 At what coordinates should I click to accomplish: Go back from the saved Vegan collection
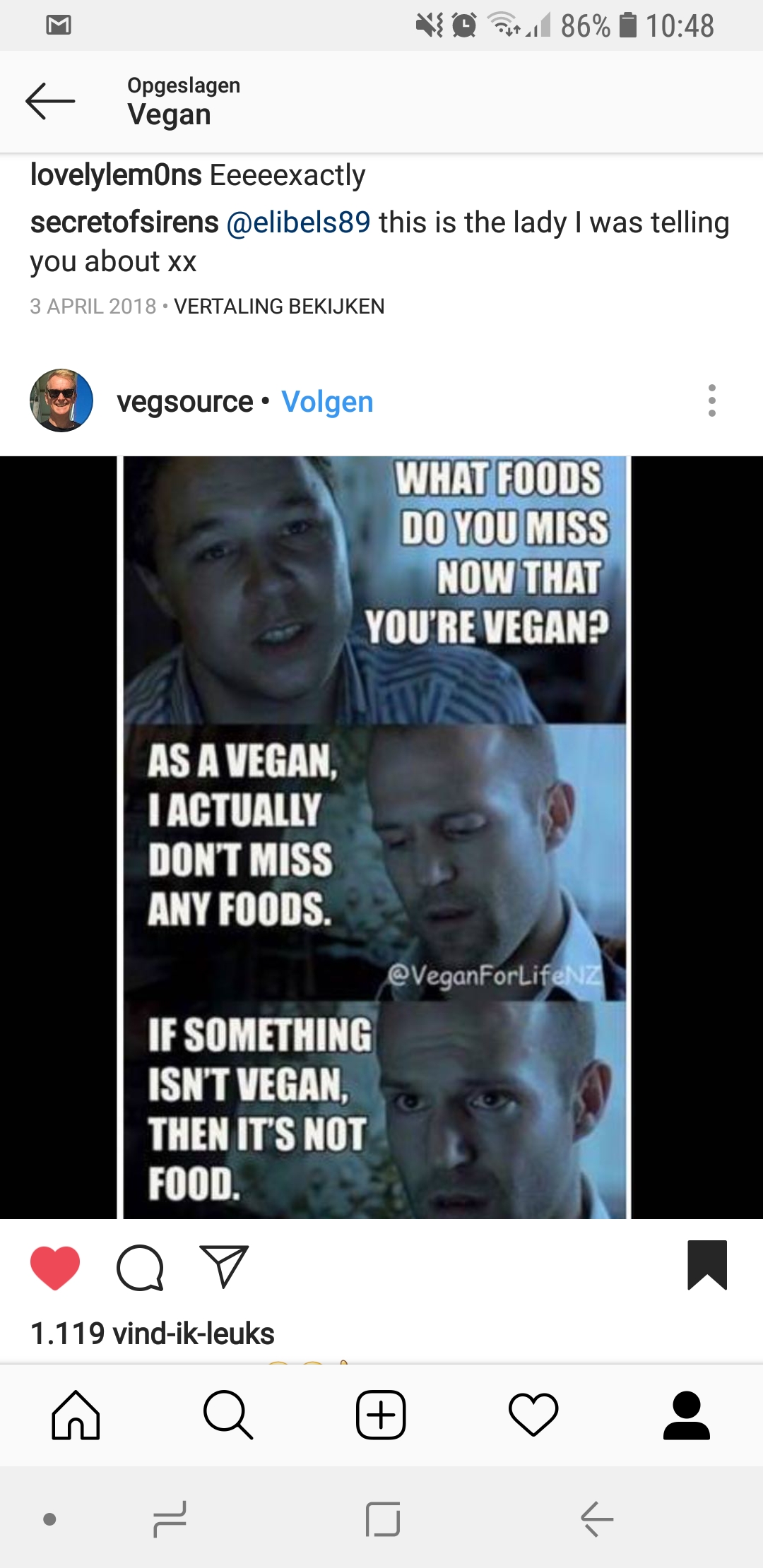point(50,101)
